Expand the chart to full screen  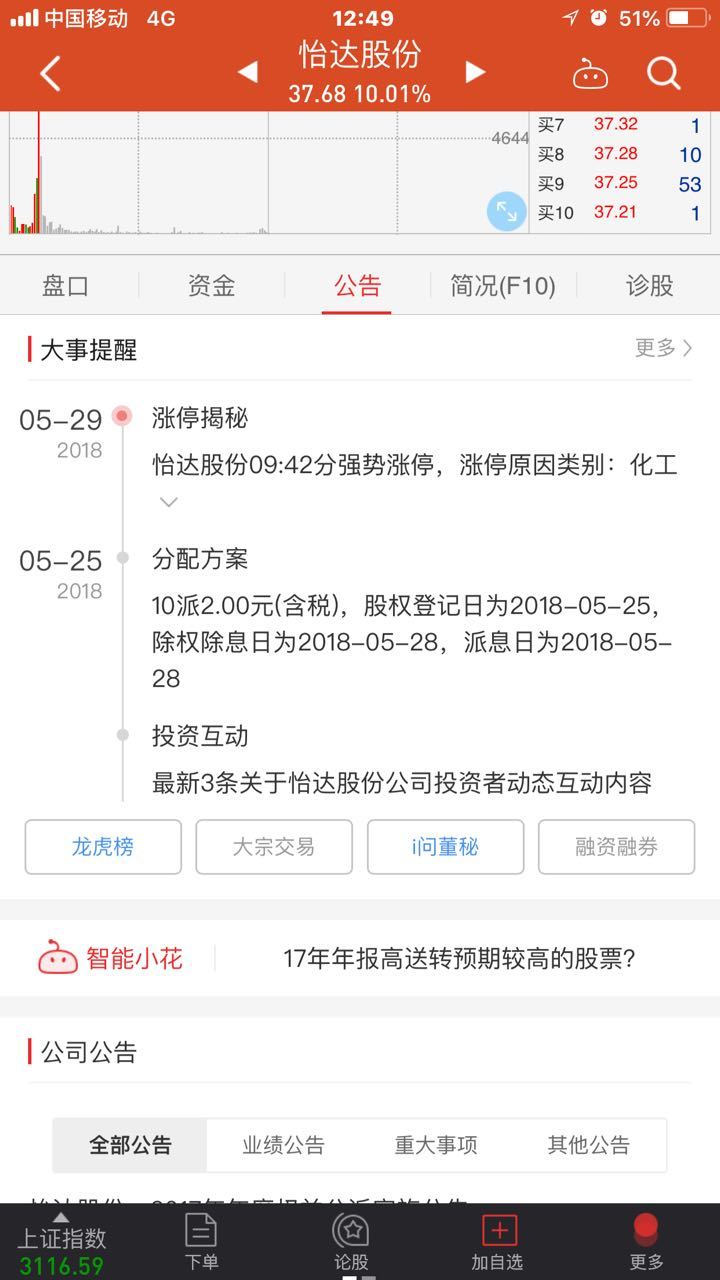(506, 211)
